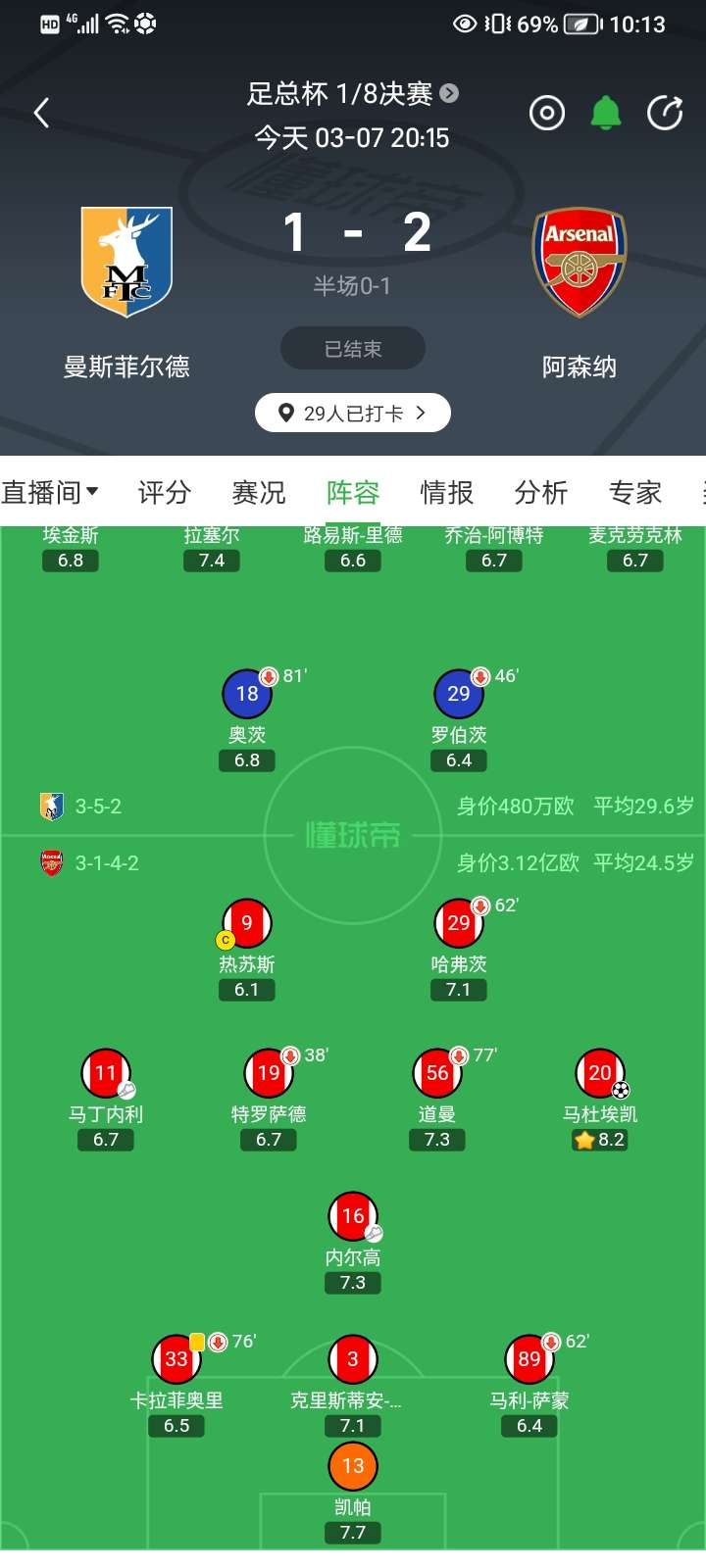This screenshot has width=706, height=1568.
Task: Open Mansfield player 奥茨 number 18
Action: 247,694
